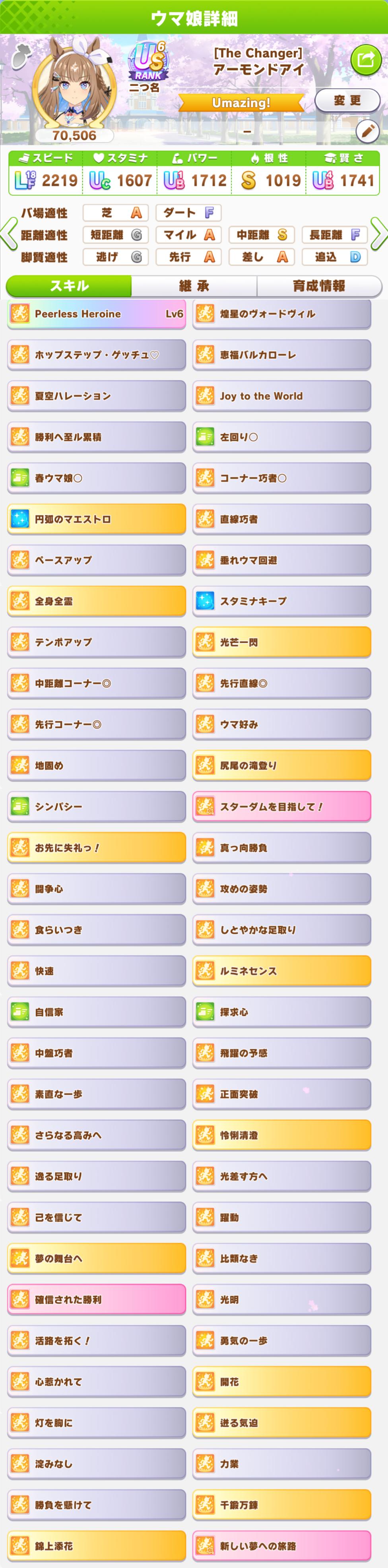
Task: View the シンパシー skill
Action: coord(96,807)
